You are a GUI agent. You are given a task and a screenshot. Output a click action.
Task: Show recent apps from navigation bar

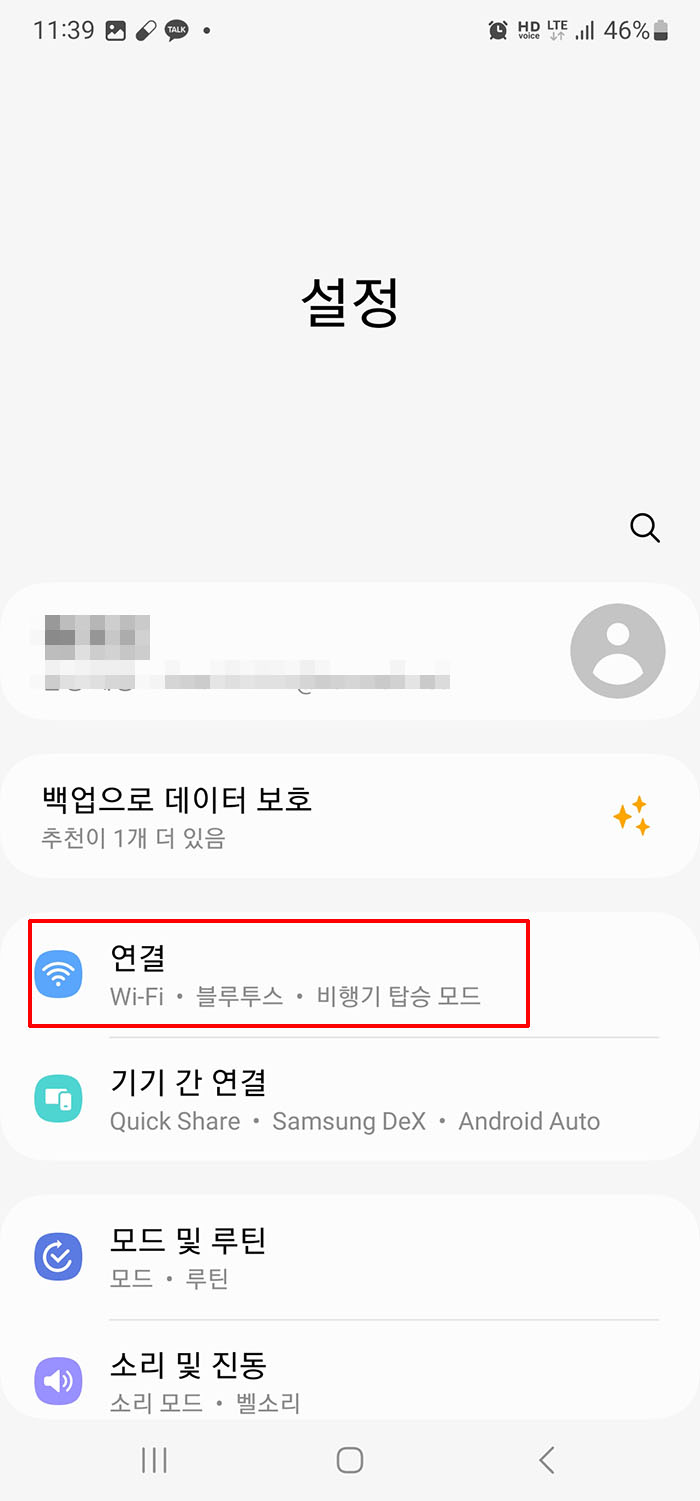tap(154, 1460)
